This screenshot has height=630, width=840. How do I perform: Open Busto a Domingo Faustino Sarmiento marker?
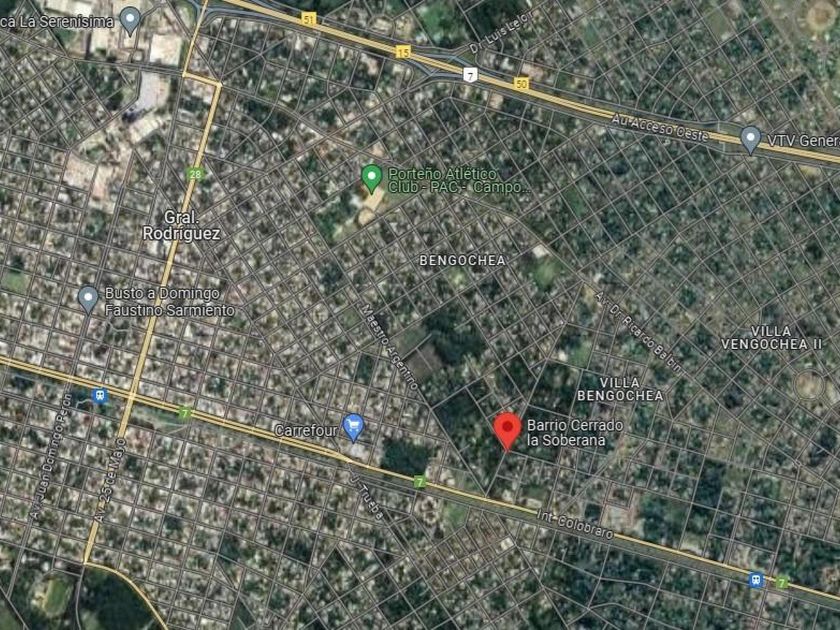(x=88, y=298)
